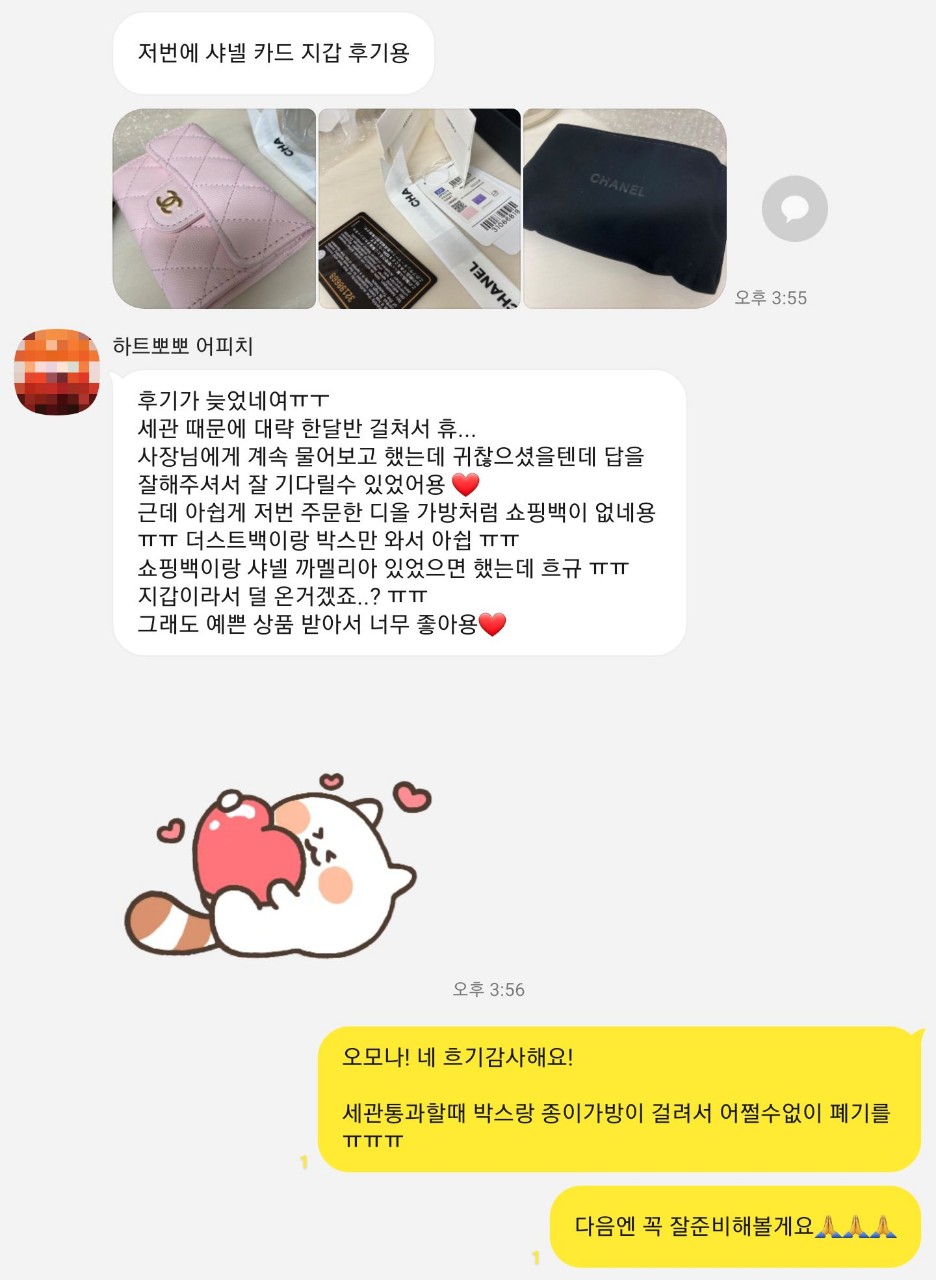Open the black Chanel dust bag photo
Image resolution: width=936 pixels, height=1280 pixels.
(x=624, y=209)
